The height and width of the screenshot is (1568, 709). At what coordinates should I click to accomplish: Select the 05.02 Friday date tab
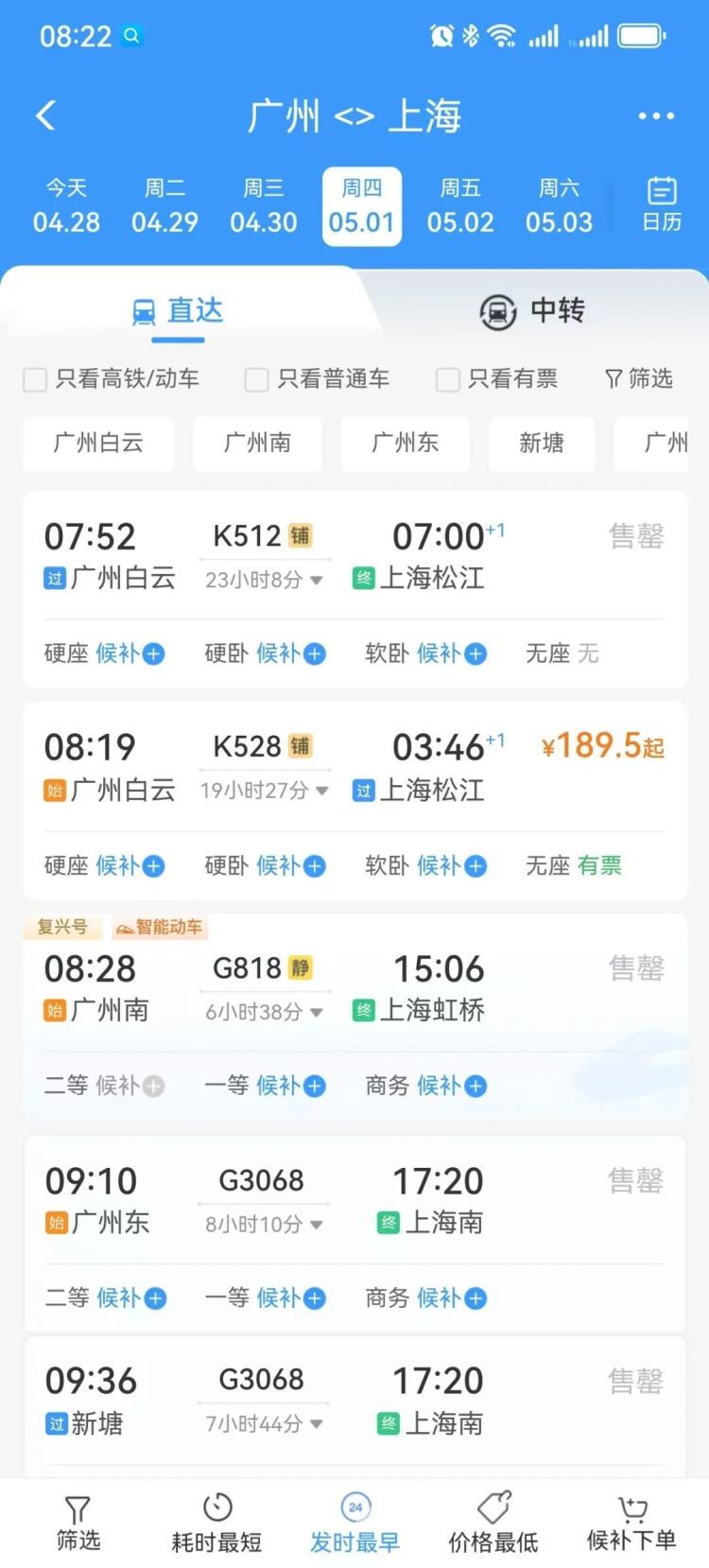(x=460, y=205)
